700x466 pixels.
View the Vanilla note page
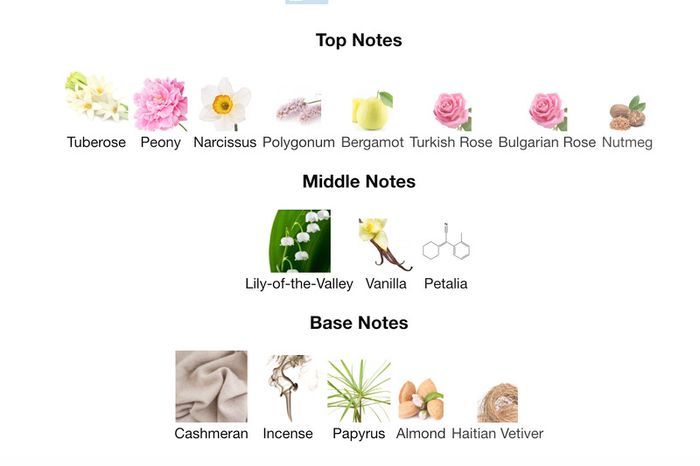(x=386, y=251)
